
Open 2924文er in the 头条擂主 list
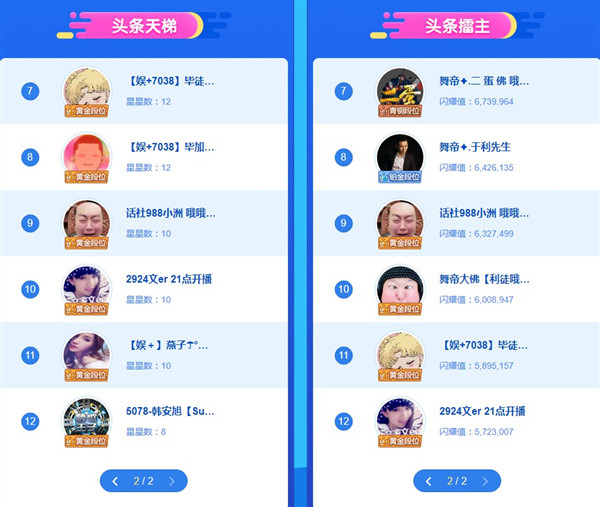(482, 411)
